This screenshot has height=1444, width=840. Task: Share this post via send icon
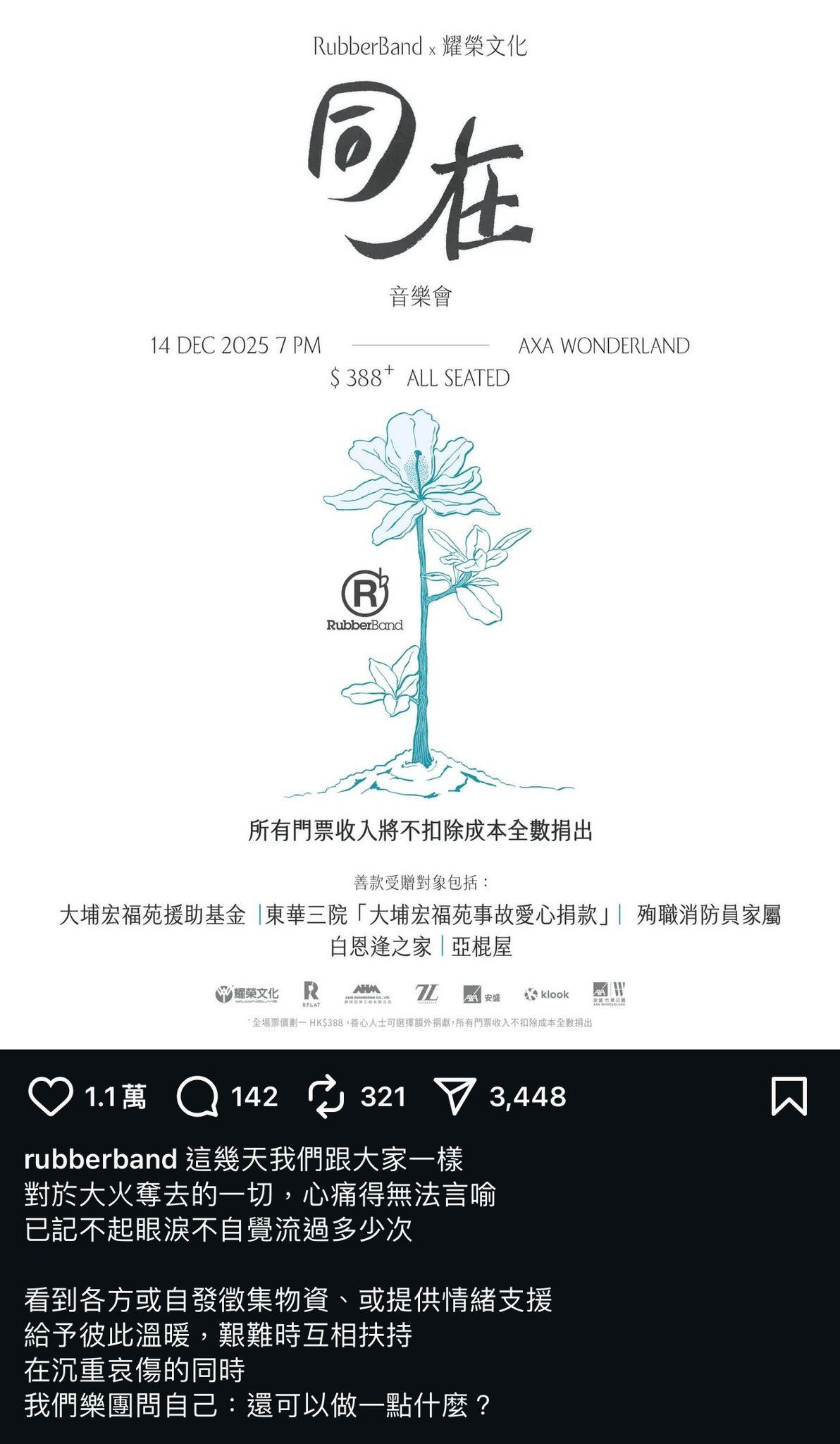pyautogui.click(x=455, y=1097)
